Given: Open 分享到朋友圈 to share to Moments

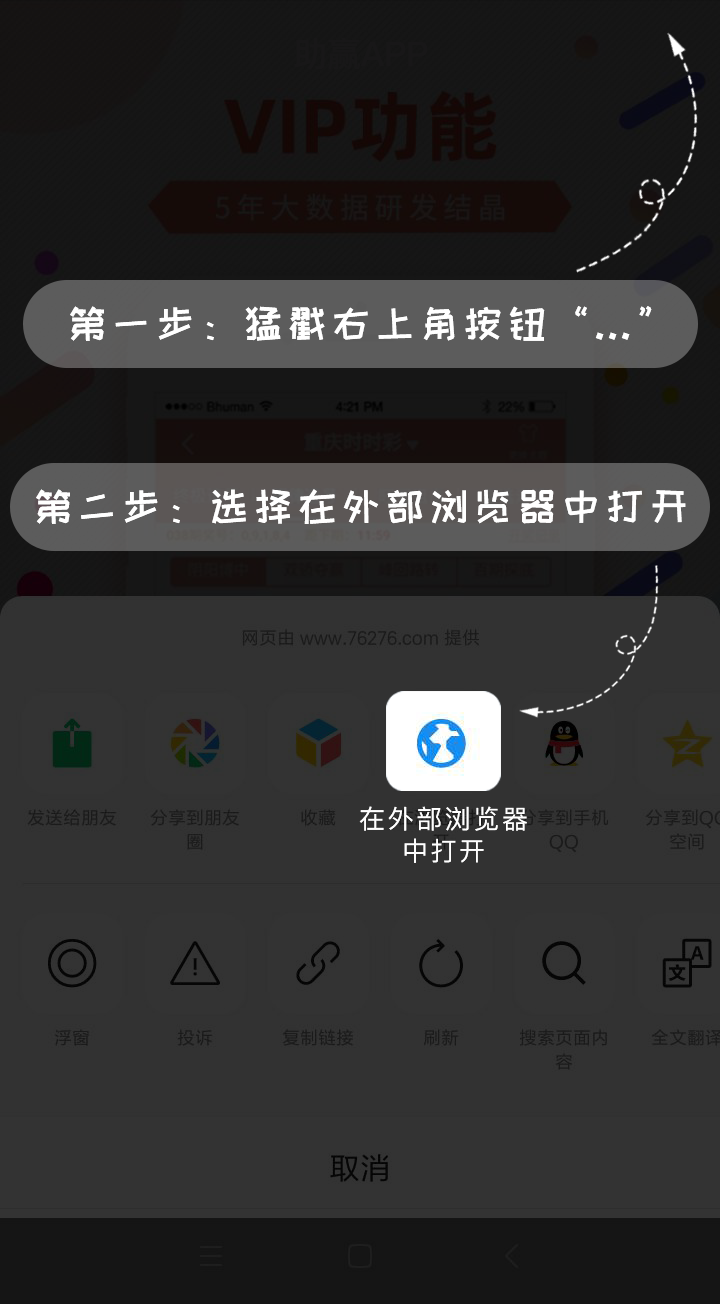Looking at the screenshot, I should [194, 743].
